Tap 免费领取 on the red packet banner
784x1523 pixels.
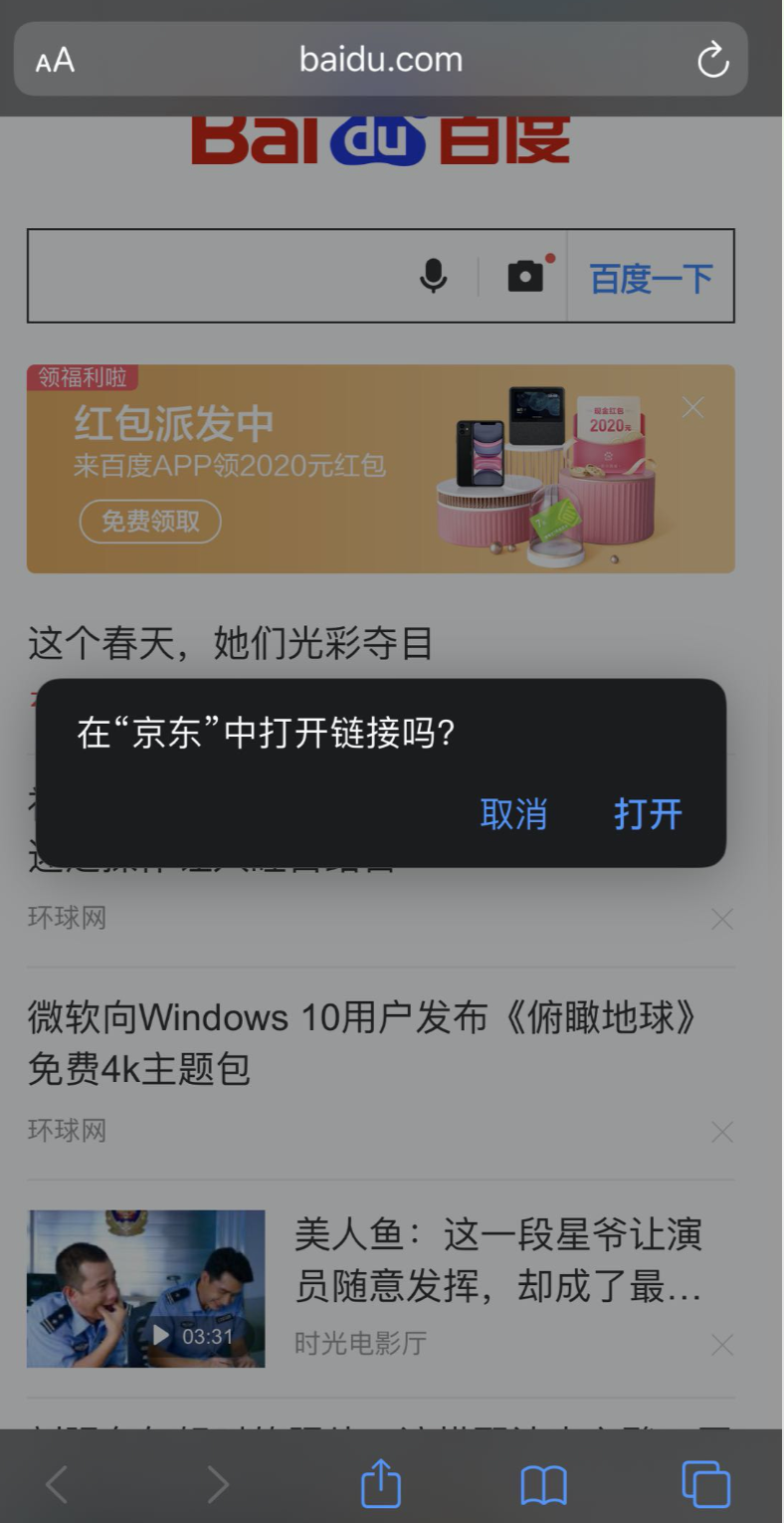tap(150, 521)
